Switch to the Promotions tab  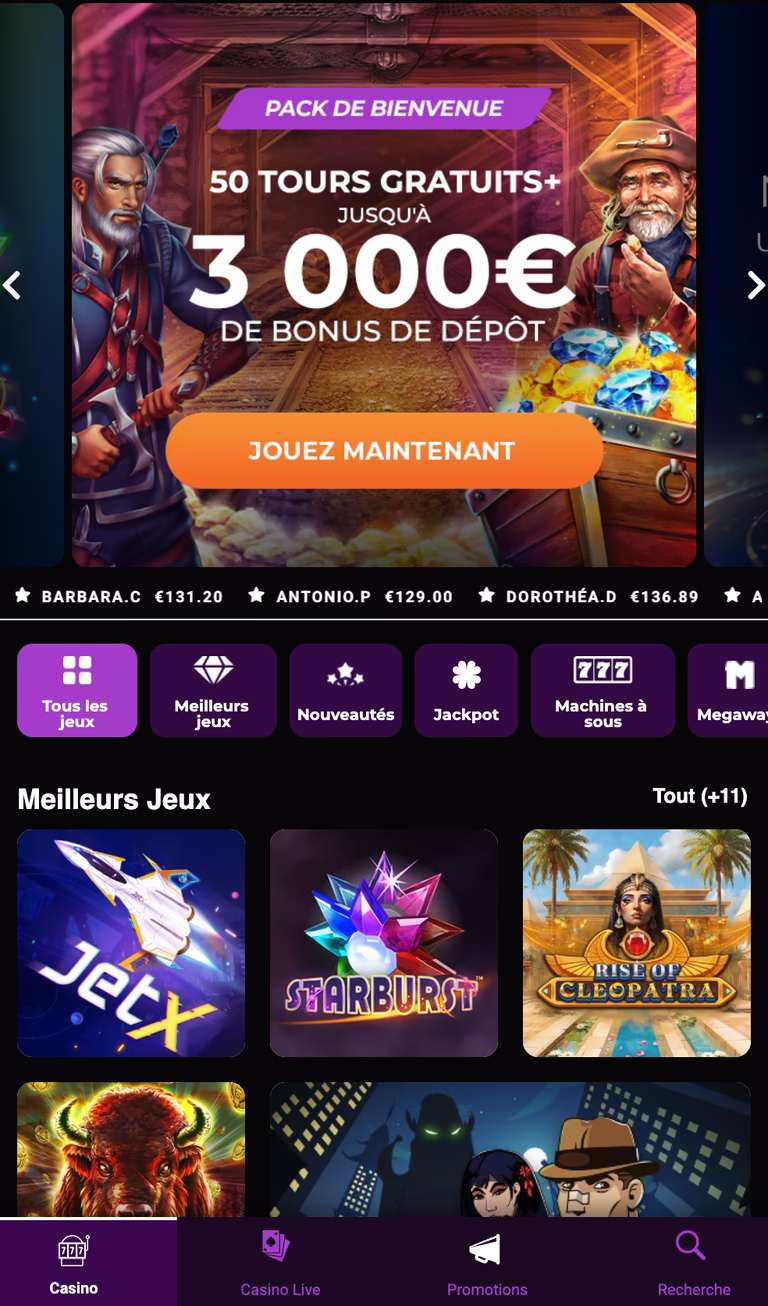[487, 1263]
